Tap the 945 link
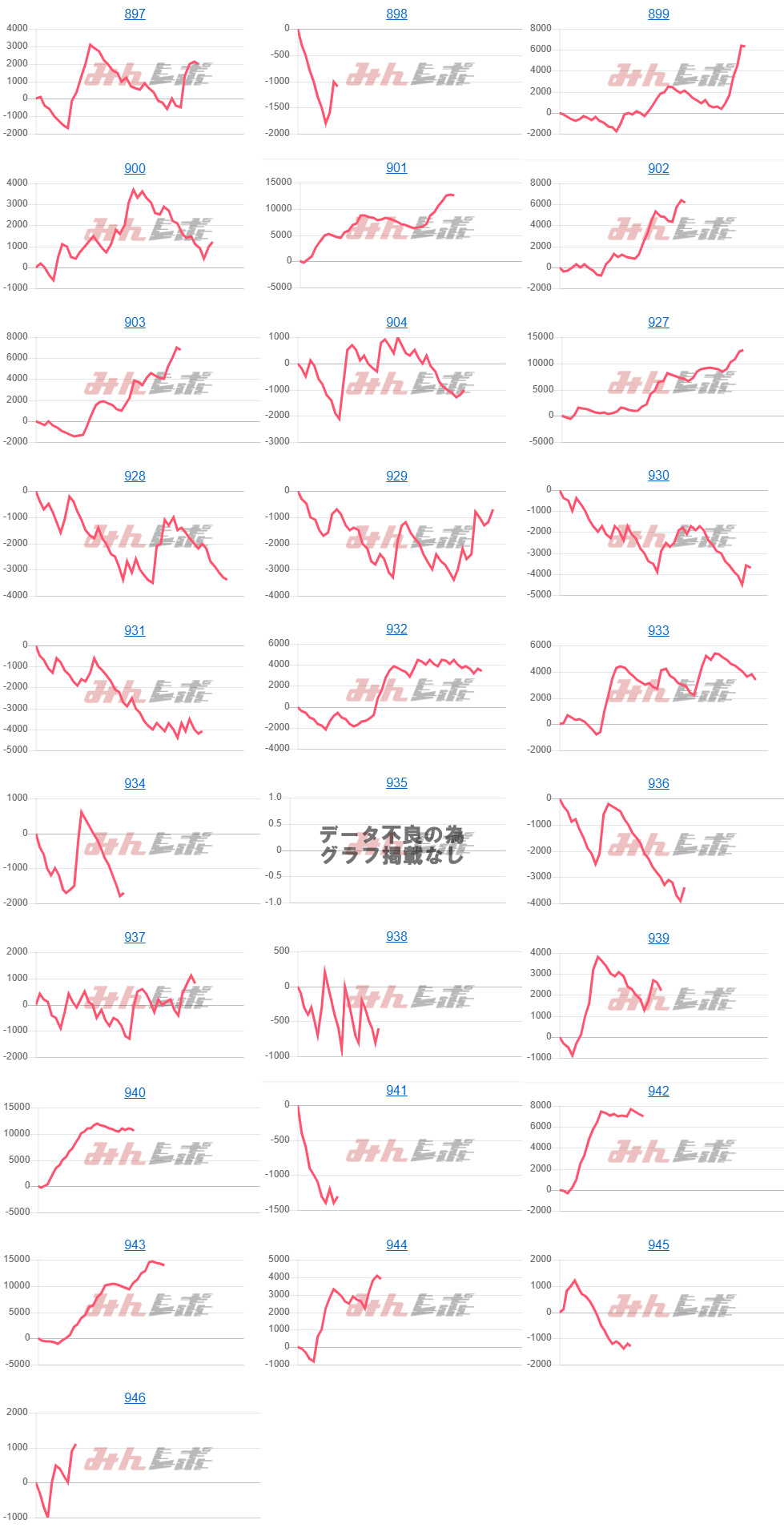The width and height of the screenshot is (784, 1536). pyautogui.click(x=658, y=1244)
